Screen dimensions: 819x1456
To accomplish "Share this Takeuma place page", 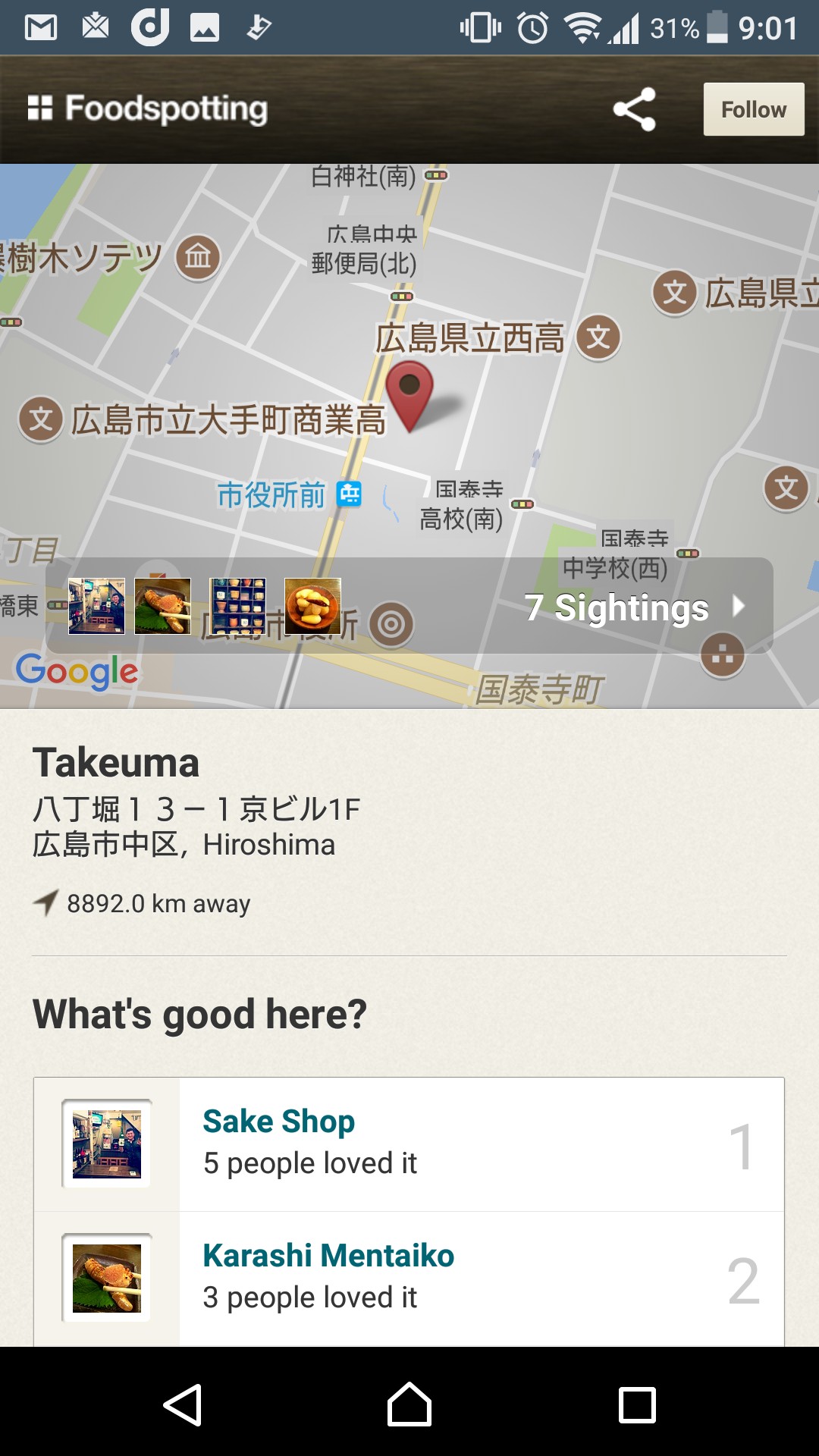I will coord(635,109).
